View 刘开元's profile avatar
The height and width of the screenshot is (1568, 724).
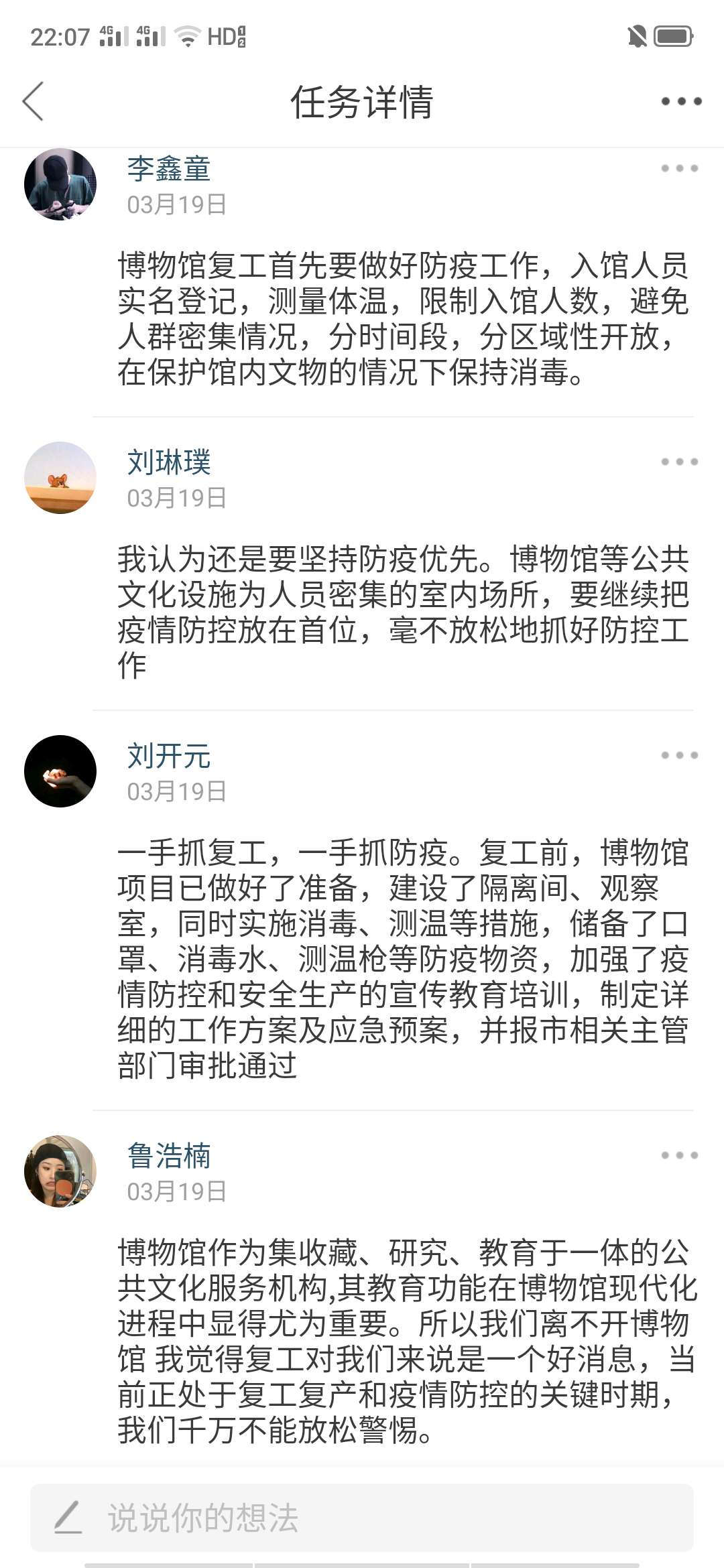(x=60, y=771)
